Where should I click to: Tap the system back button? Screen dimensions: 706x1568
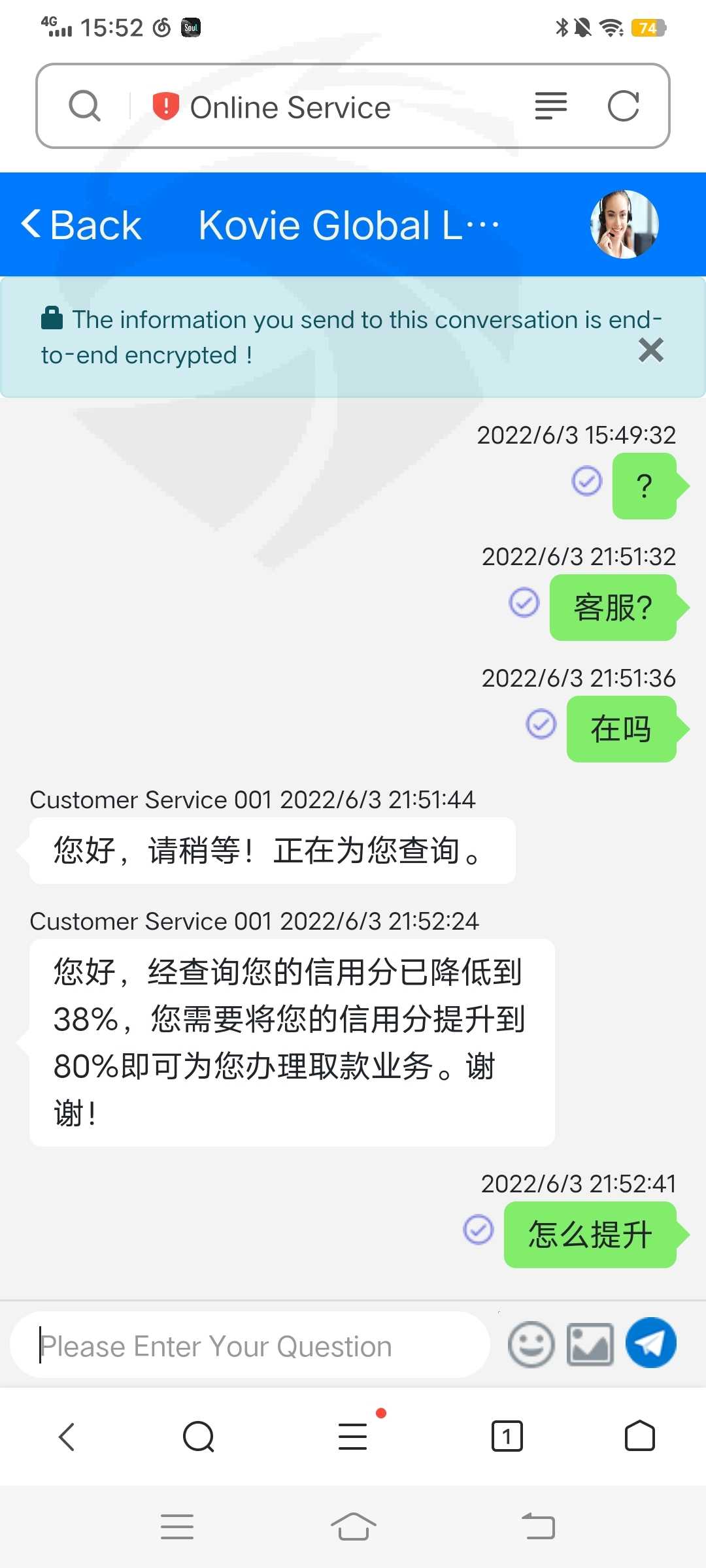tap(538, 1527)
